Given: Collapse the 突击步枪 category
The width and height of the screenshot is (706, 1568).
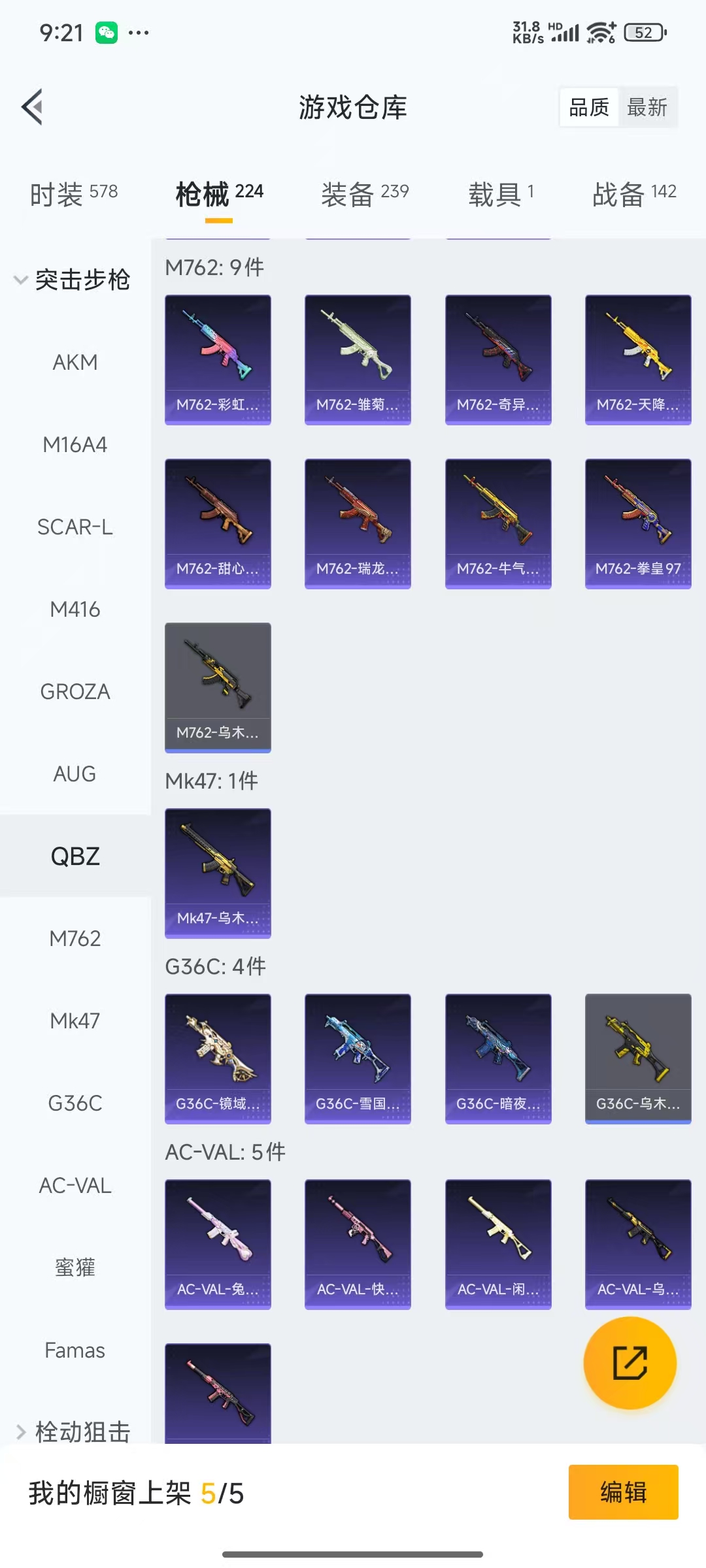Looking at the screenshot, I should click(x=72, y=280).
